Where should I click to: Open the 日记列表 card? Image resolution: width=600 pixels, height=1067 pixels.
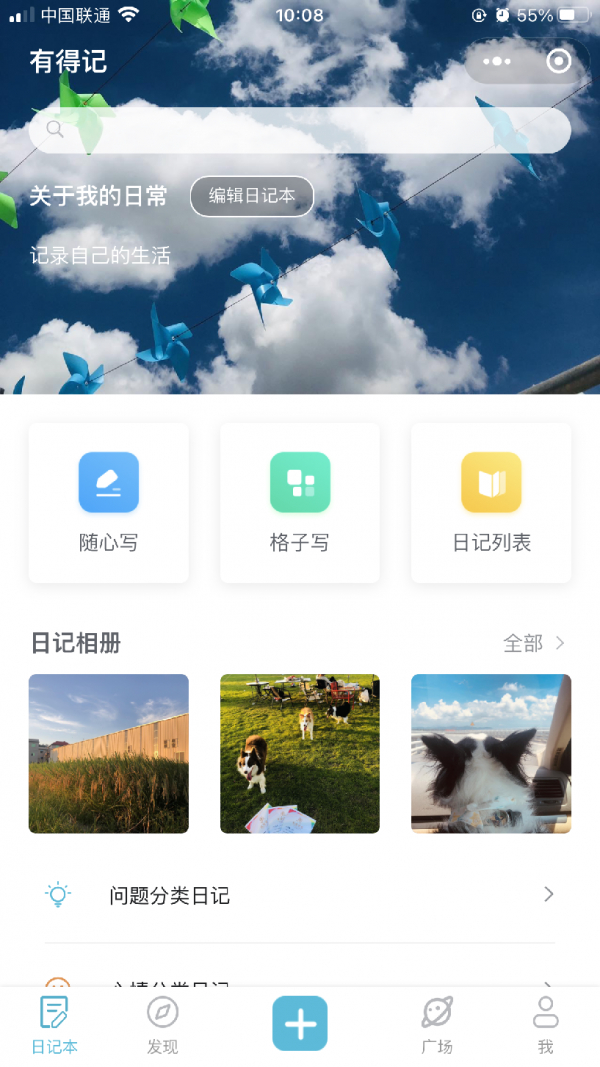pos(491,503)
